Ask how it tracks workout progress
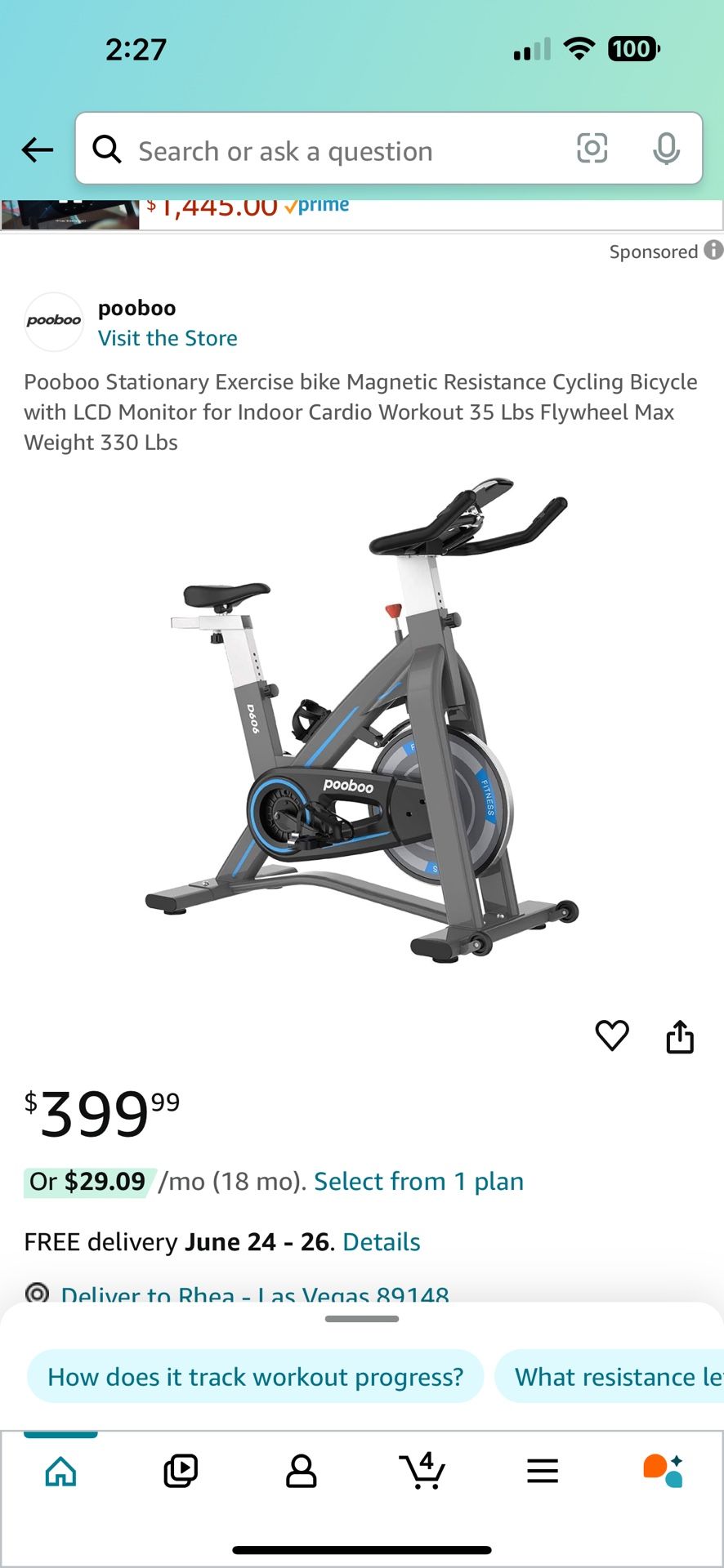The height and width of the screenshot is (1568, 724). click(x=256, y=1377)
